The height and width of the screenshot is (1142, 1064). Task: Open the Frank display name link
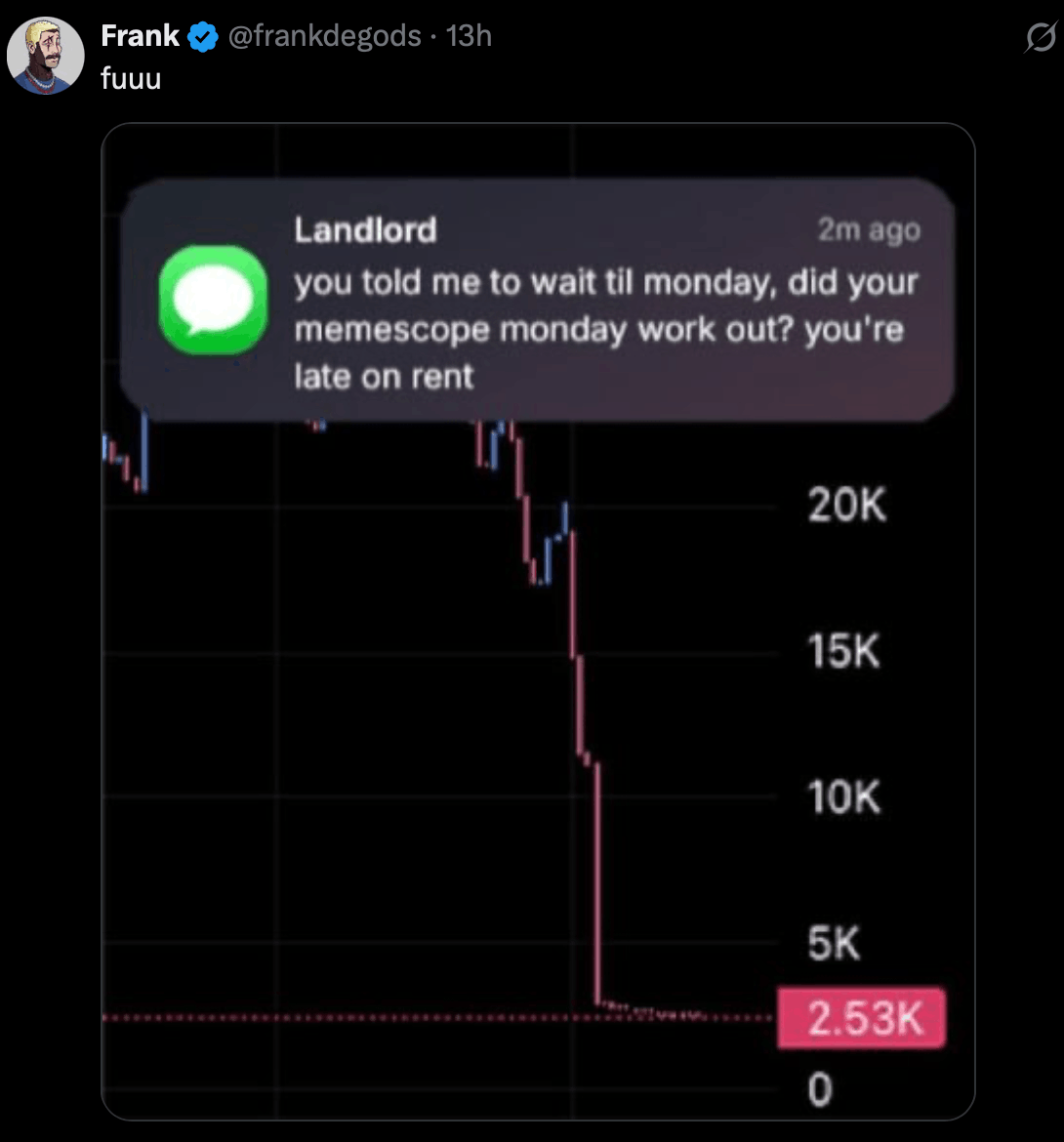140,37
